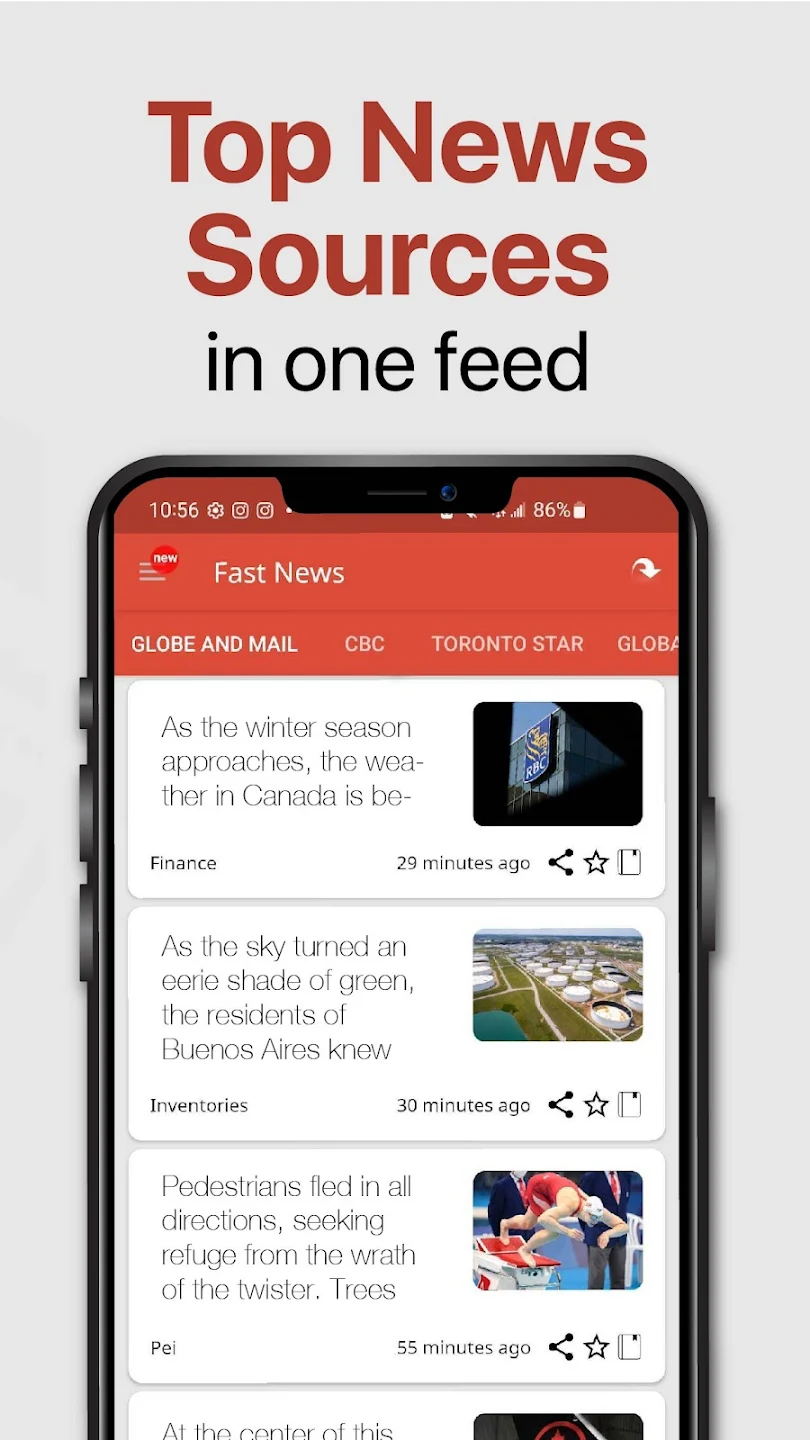Refresh the news feed

pyautogui.click(x=646, y=569)
